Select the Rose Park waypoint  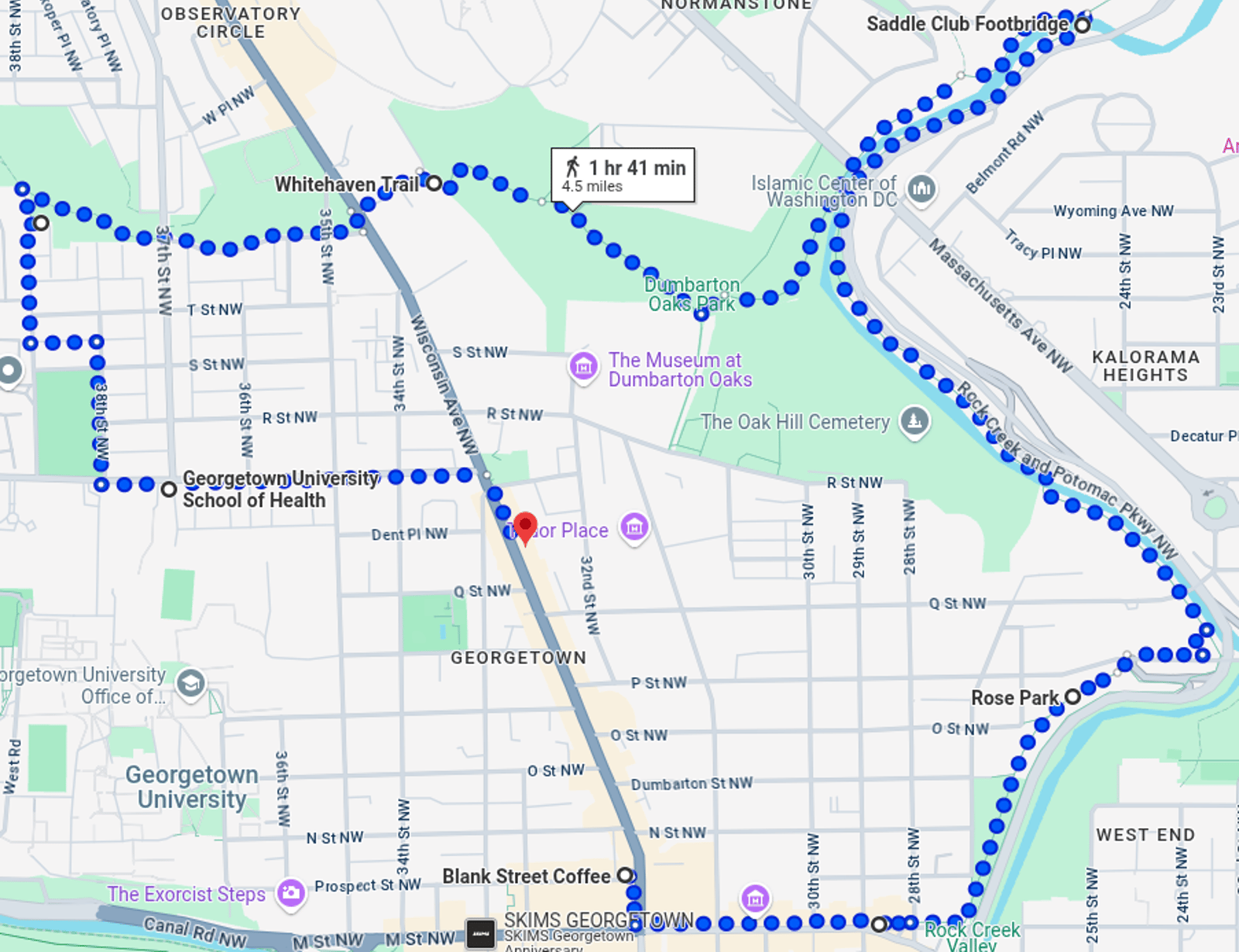1073,697
